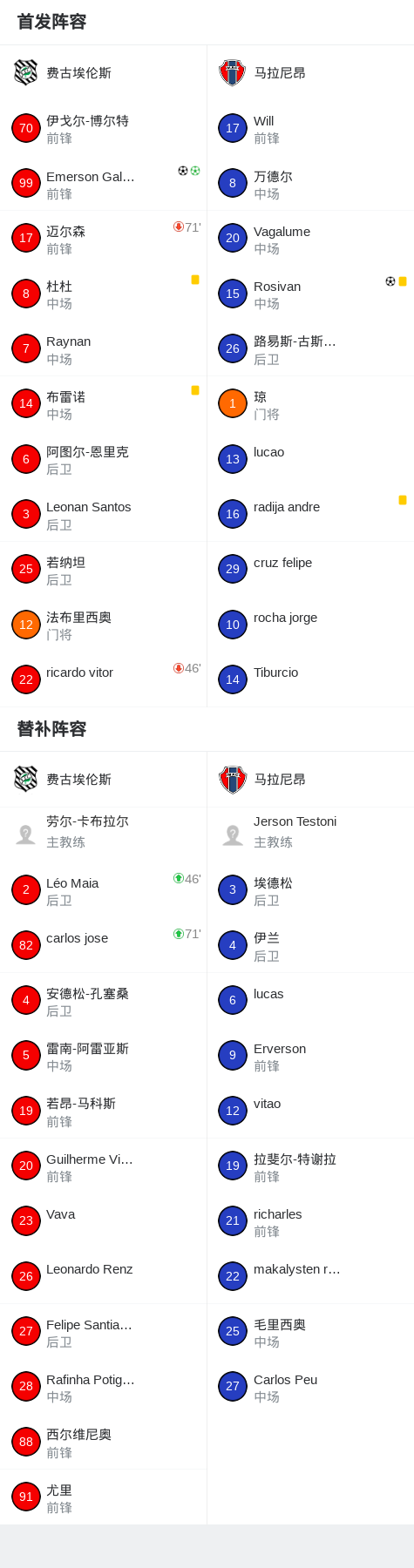Open substitute carlos jose row
414x1568 pixels.
pos(103,945)
